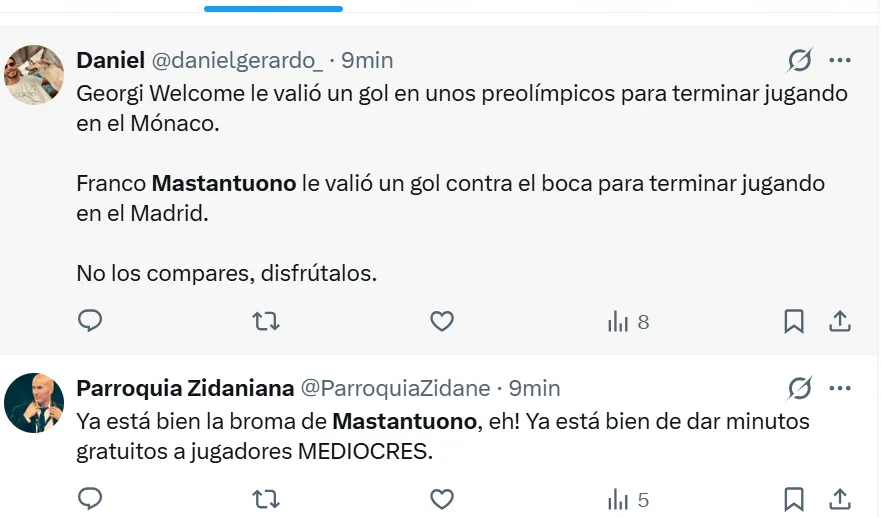Open Parroquia Zidaniana's profile picture
Viewport: 882px width, 517px height.
36,402
